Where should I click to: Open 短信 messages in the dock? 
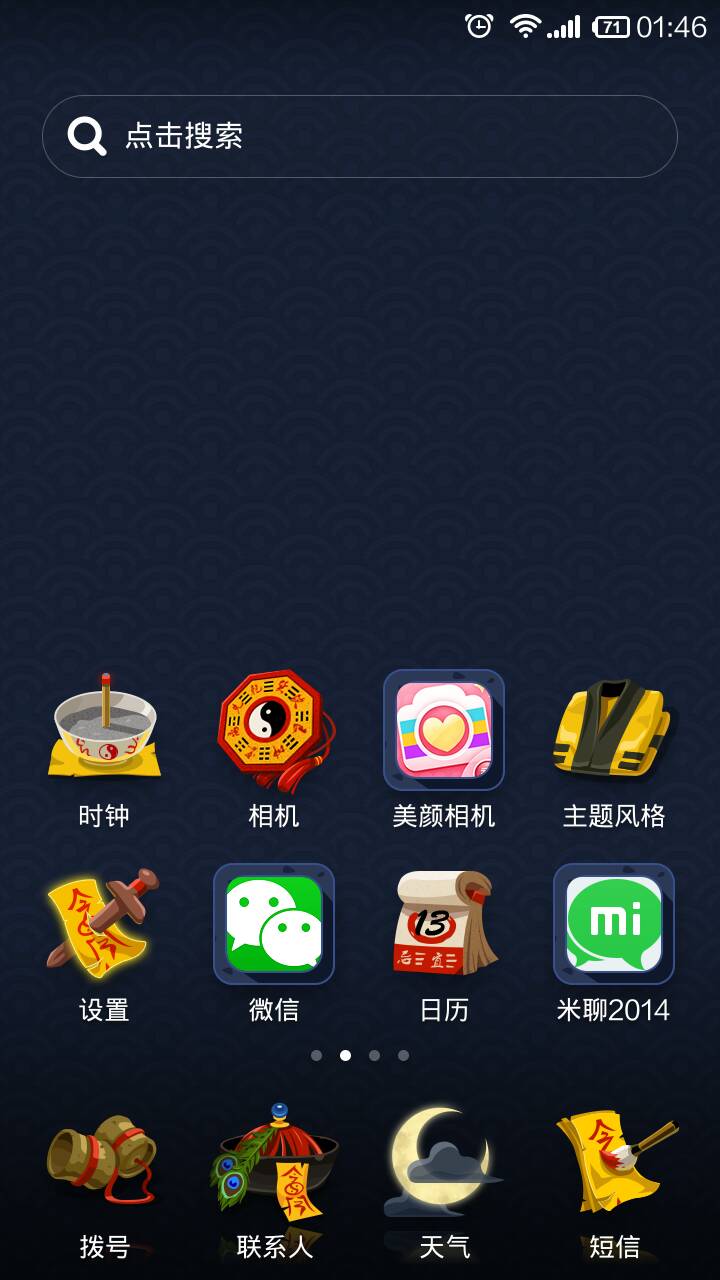[613, 1165]
